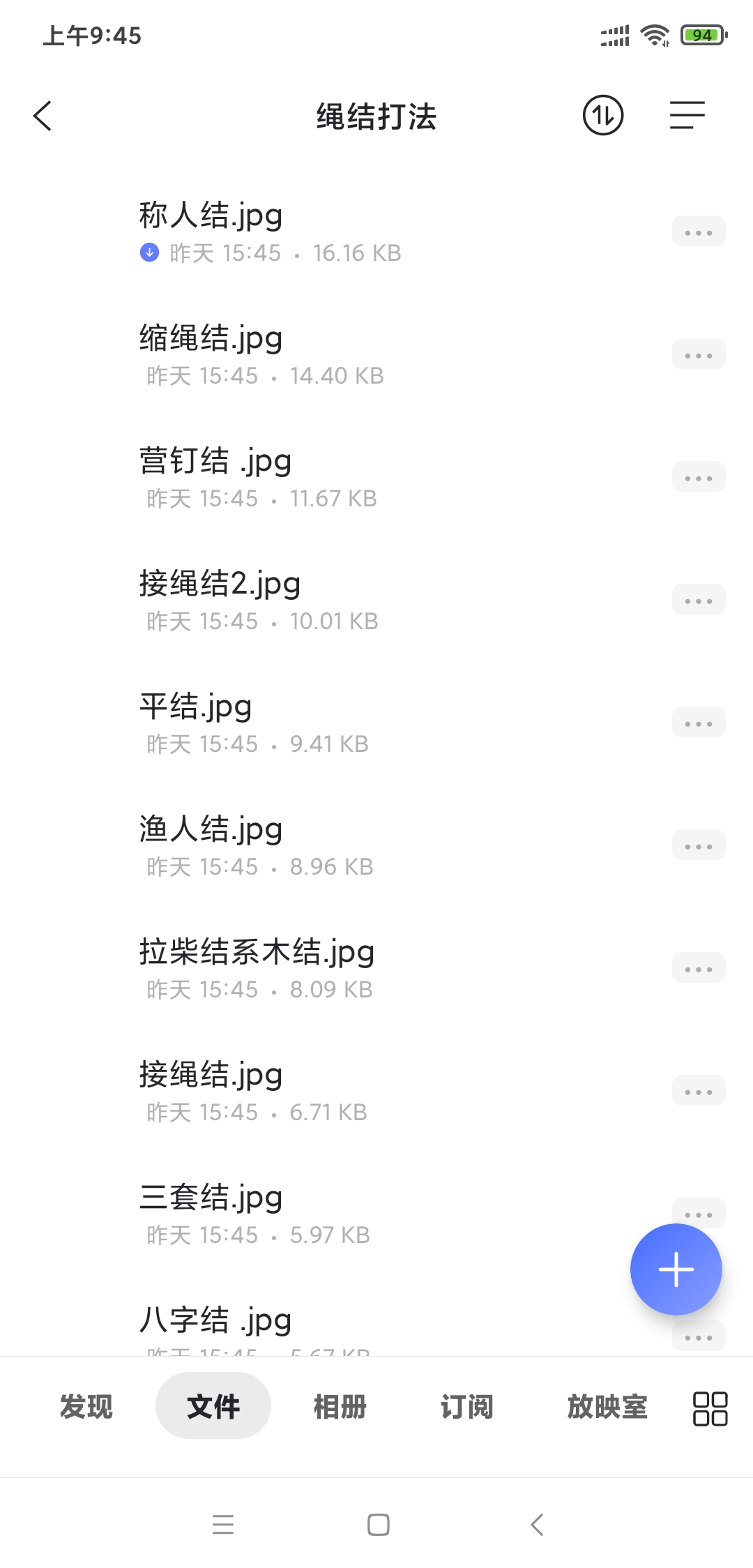Show more options for 接绳结2.jpg

click(x=698, y=601)
